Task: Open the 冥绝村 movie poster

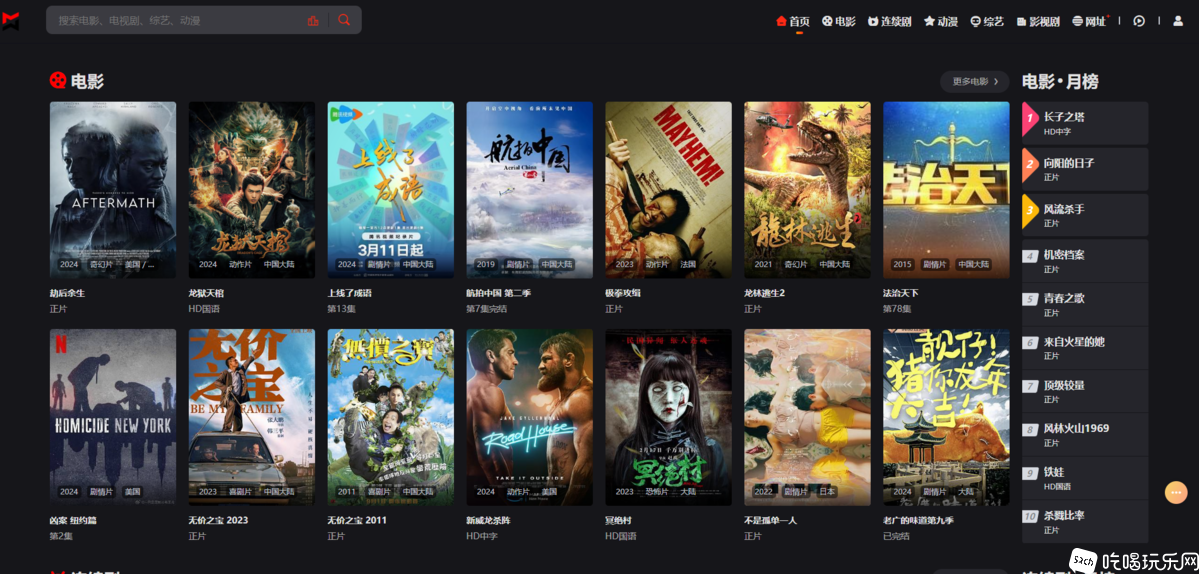Action: [x=668, y=417]
